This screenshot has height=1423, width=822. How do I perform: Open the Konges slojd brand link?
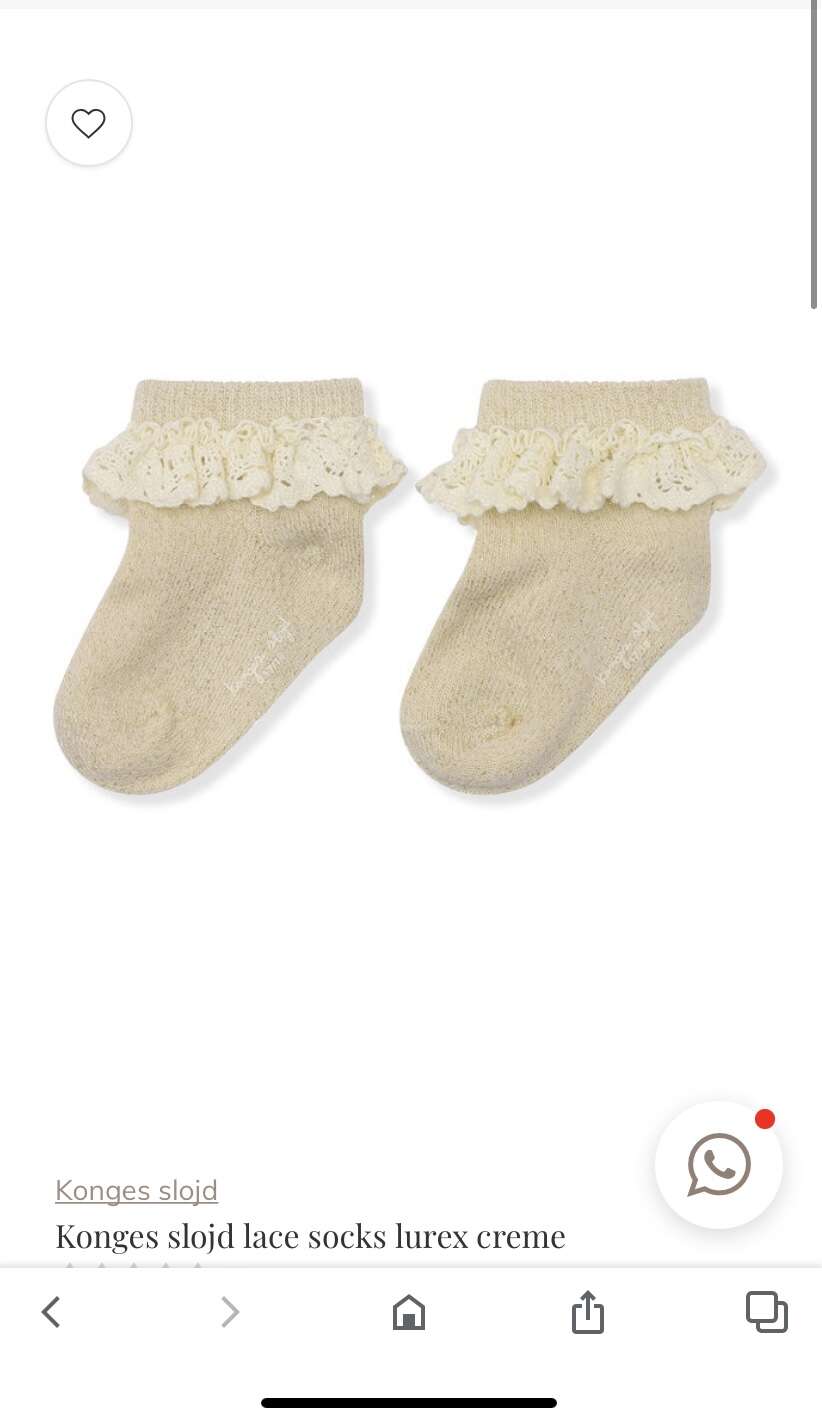[136, 1190]
